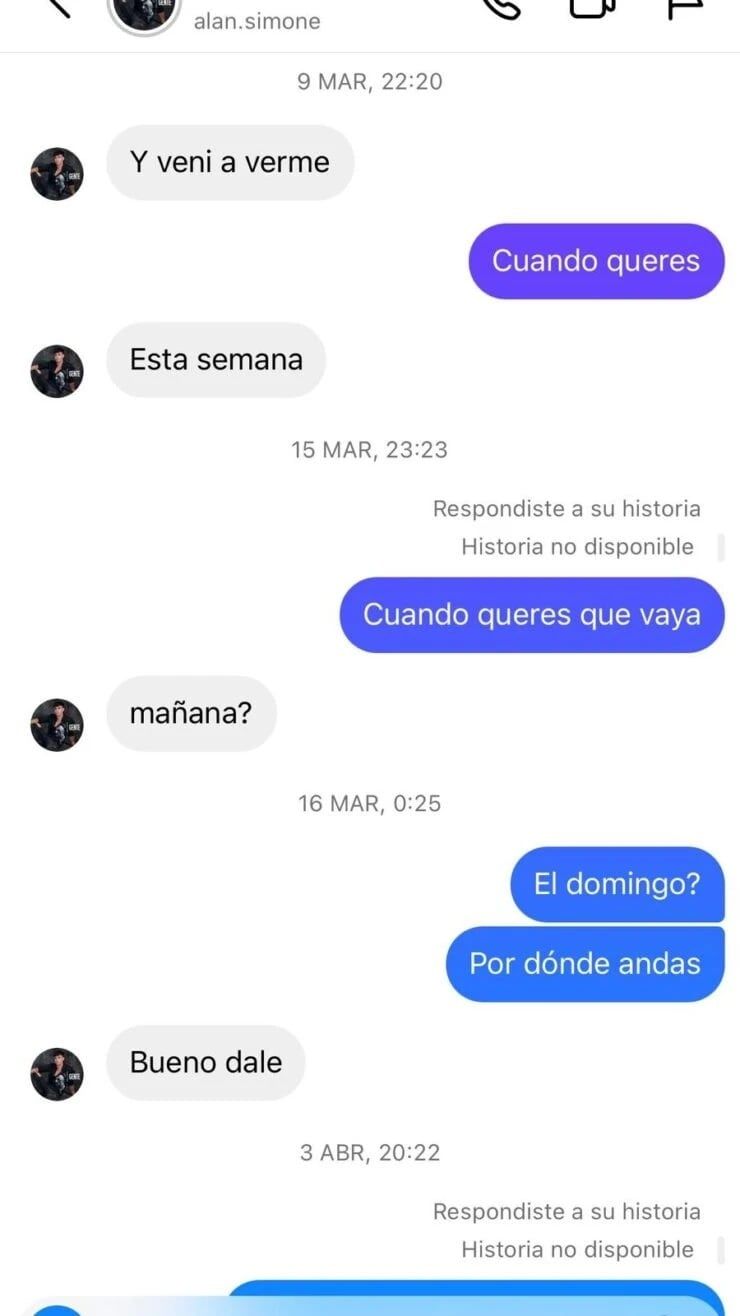740x1316 pixels.
Task: Tap the avatar next to the 'mañana?' message
Action: tap(57, 724)
